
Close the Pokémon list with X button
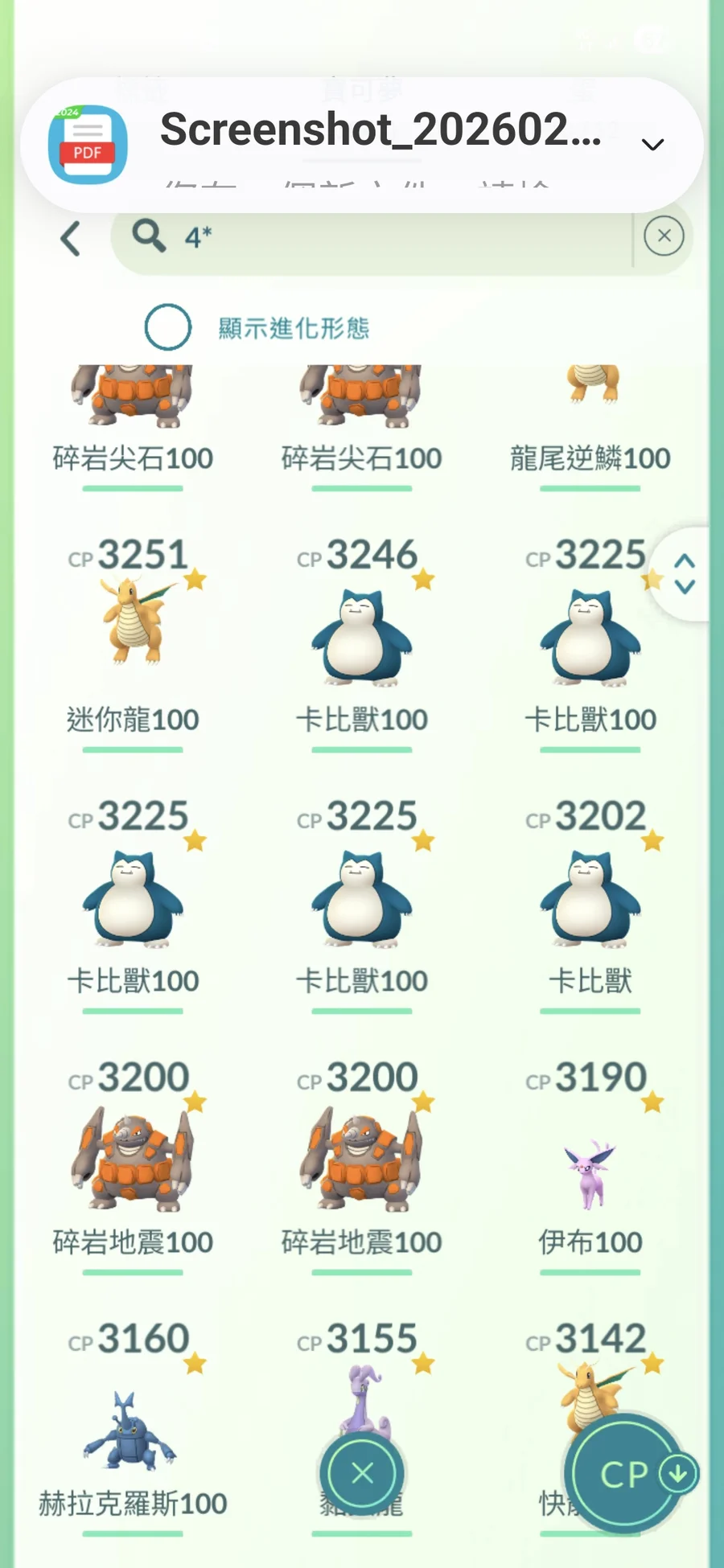pyautogui.click(x=362, y=1473)
